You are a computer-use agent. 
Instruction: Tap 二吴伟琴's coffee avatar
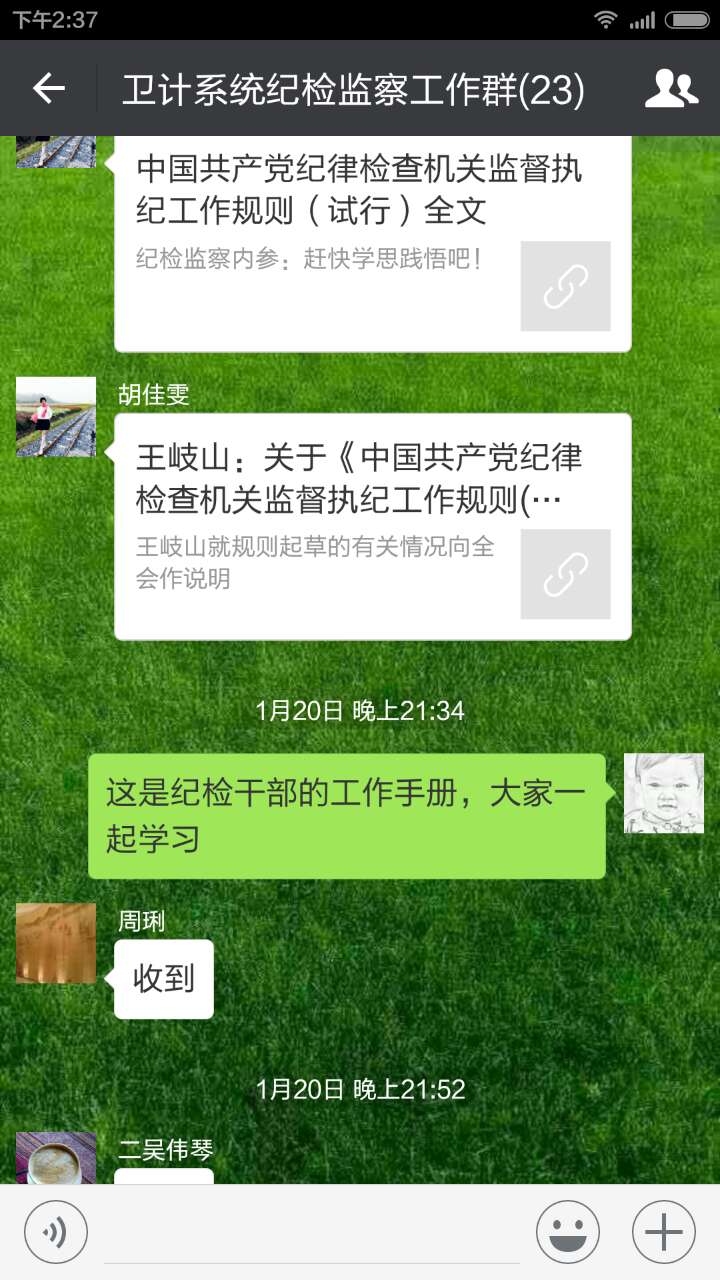click(56, 1158)
